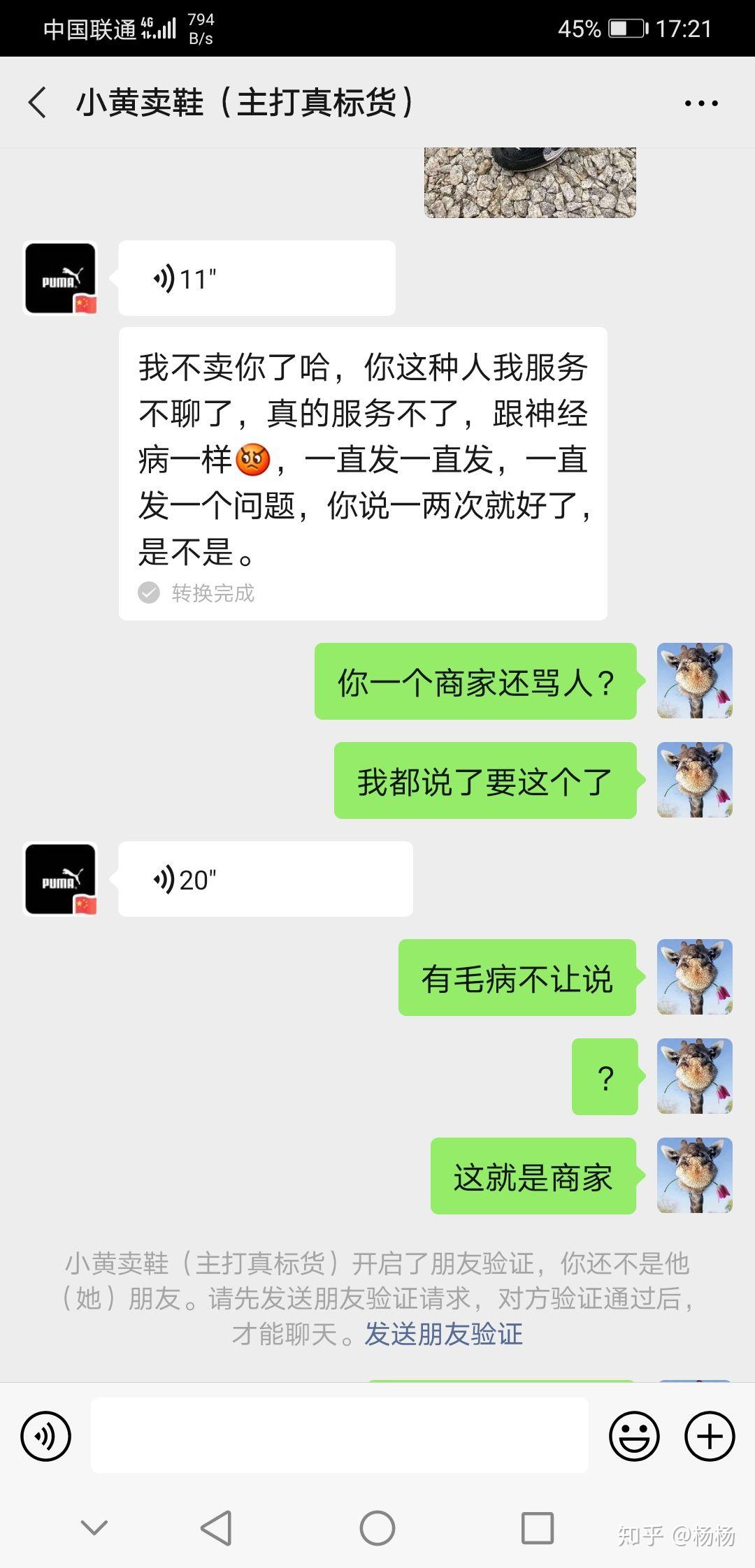Image resolution: width=755 pixels, height=1568 pixels.
Task: Switch to voice input mode
Action: click(46, 1436)
